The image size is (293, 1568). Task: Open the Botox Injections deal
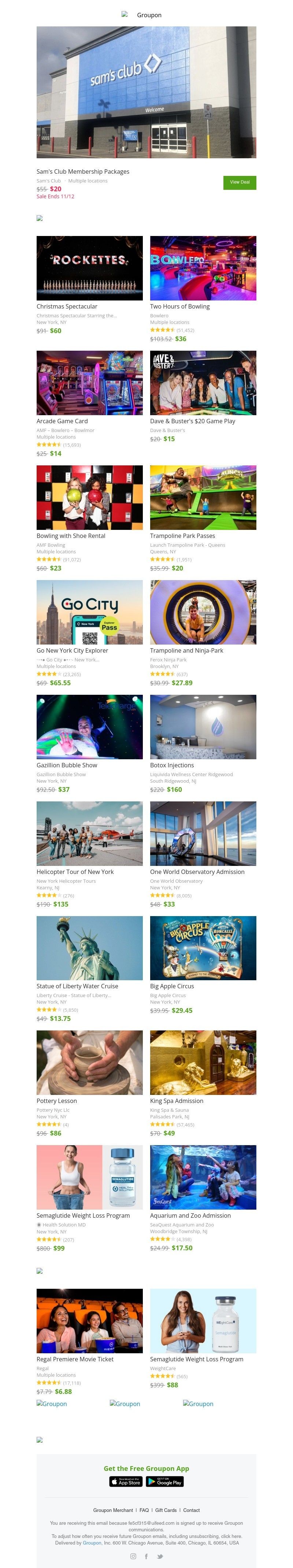[x=203, y=727]
